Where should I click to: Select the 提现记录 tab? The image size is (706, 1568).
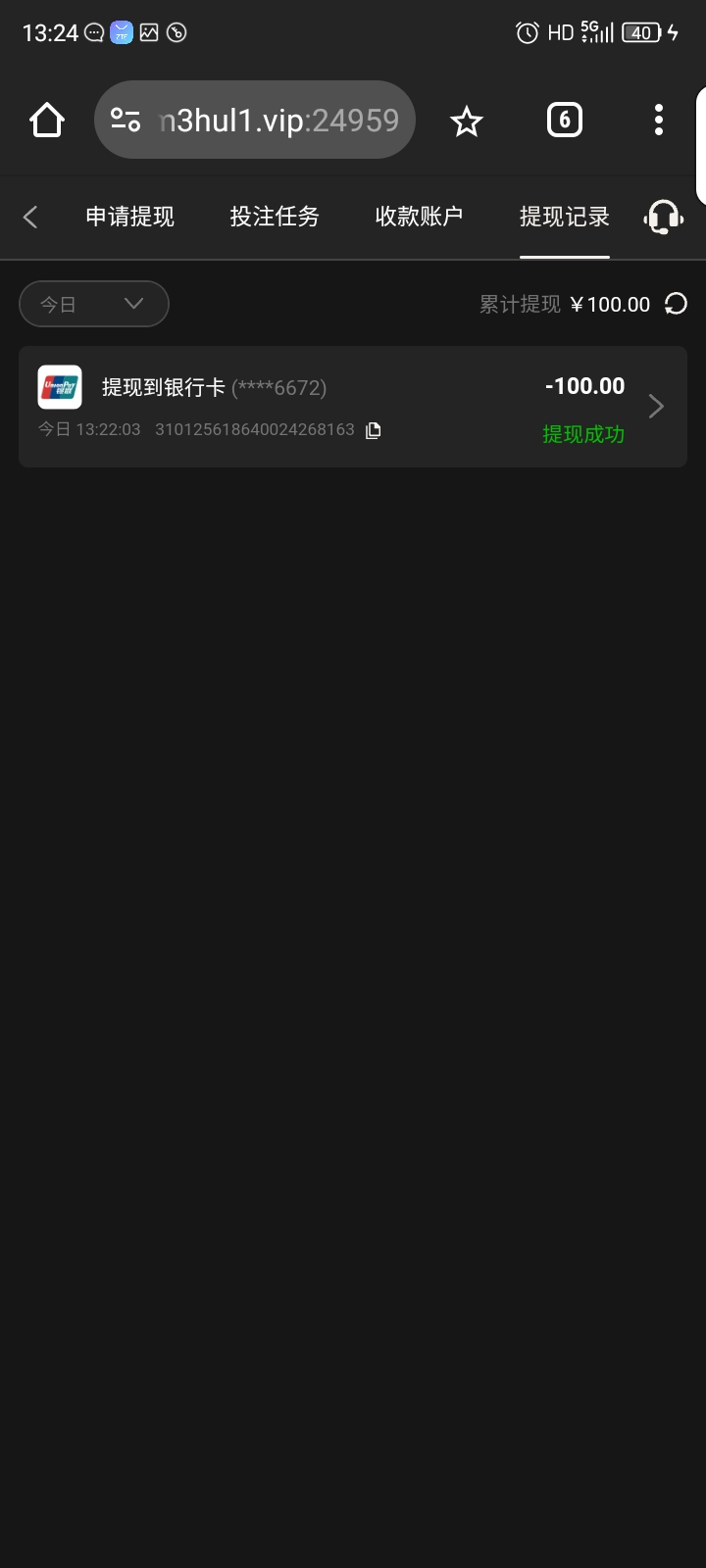click(564, 217)
